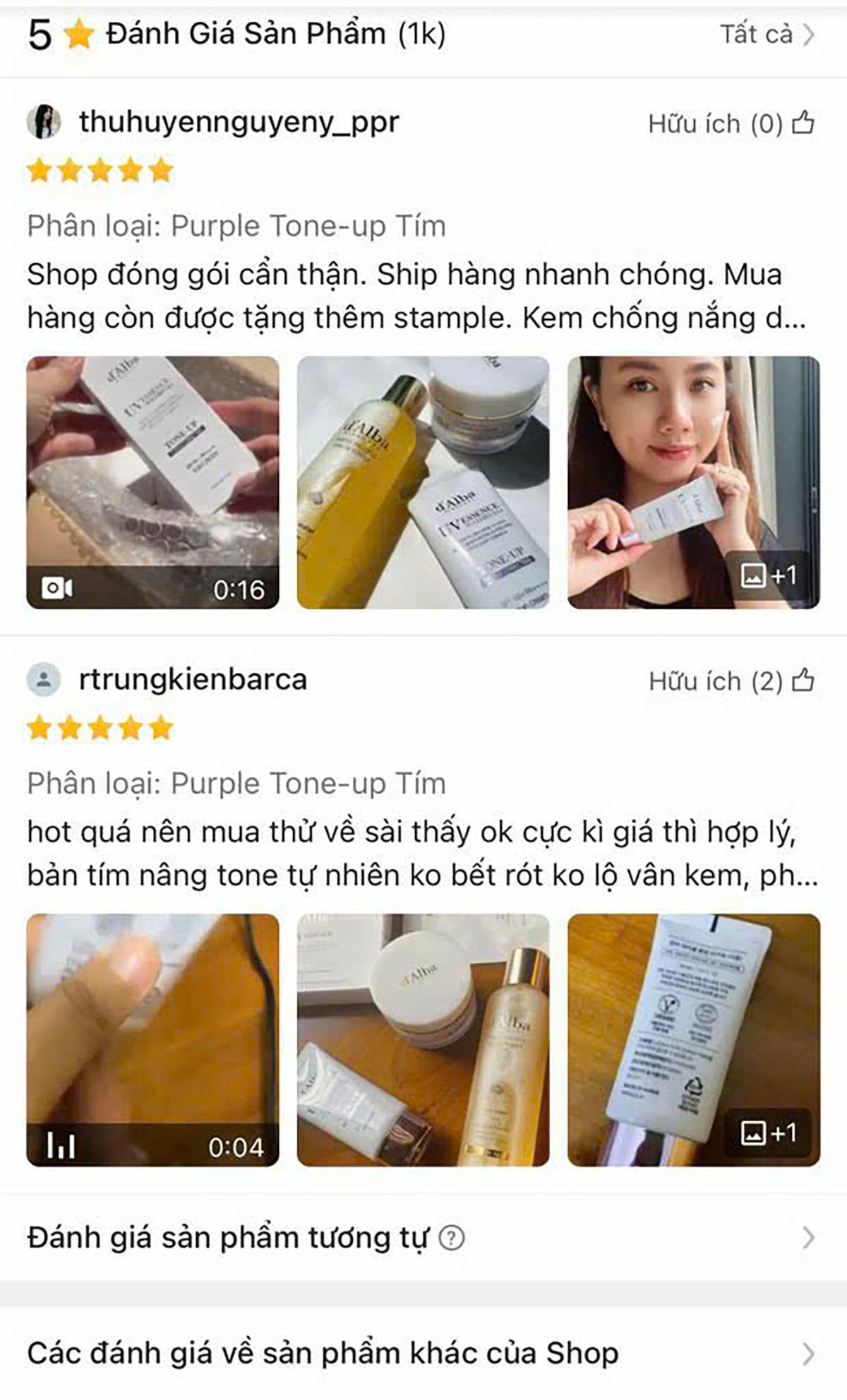This screenshot has height=1400, width=847.
Task: Play the 0:04 review video
Action: (x=152, y=1040)
